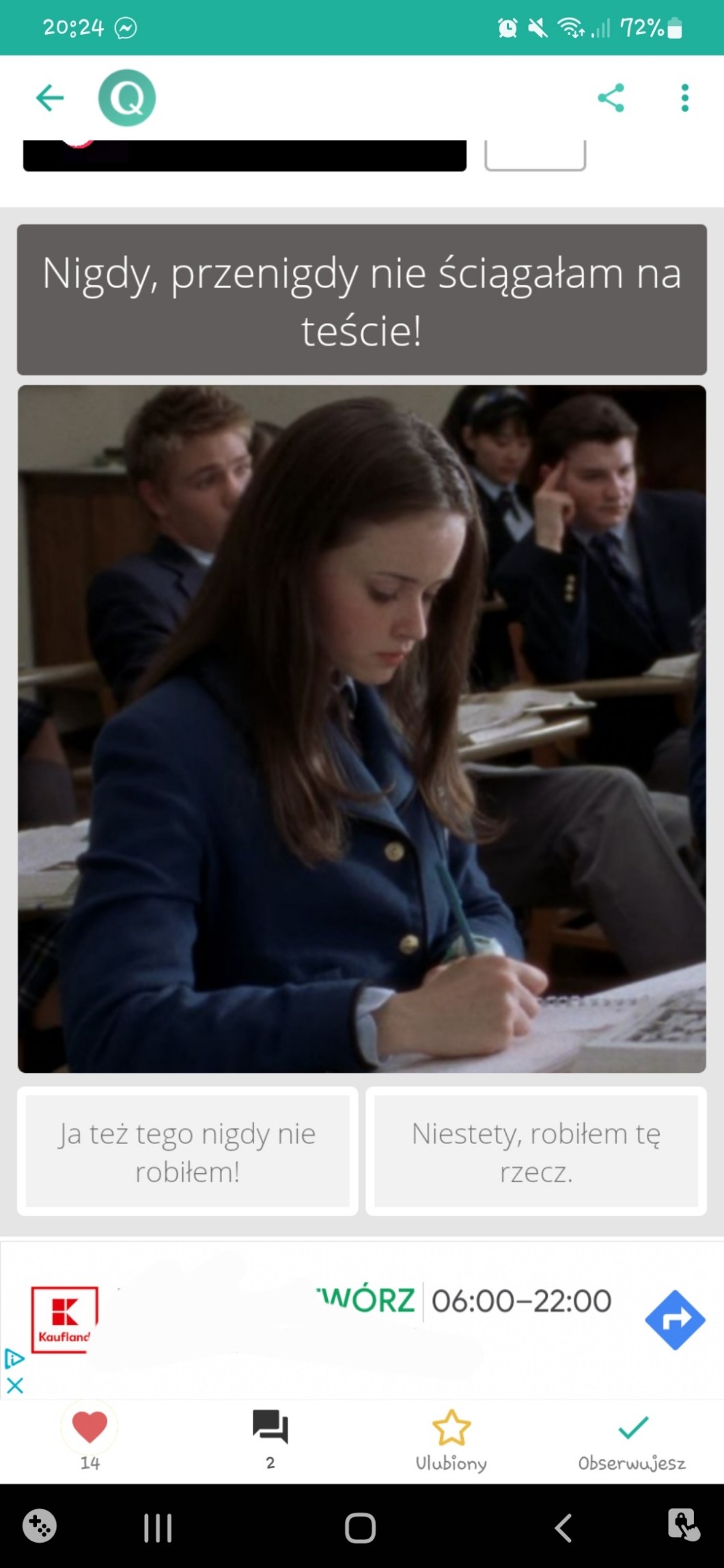Close the Kaufland ad banner

[15, 1386]
